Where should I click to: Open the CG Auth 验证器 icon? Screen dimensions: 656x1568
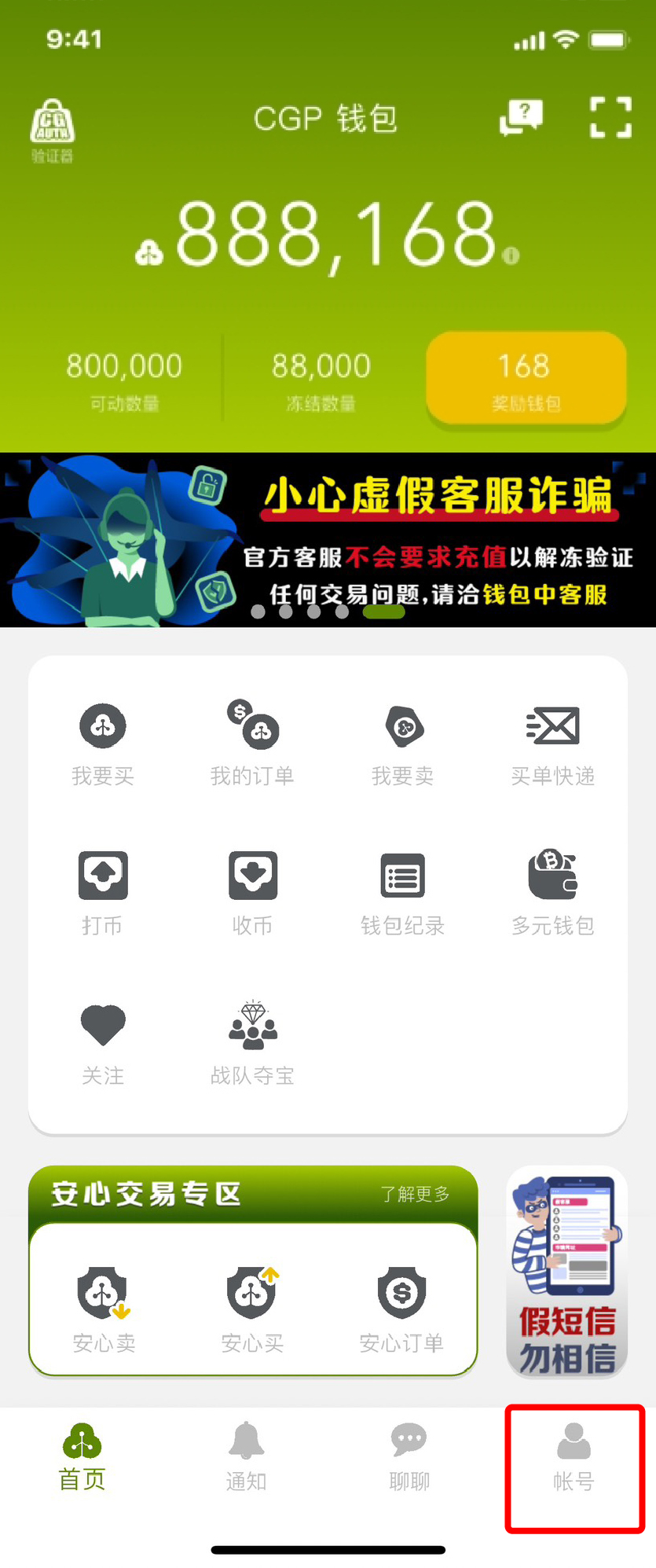click(52, 130)
